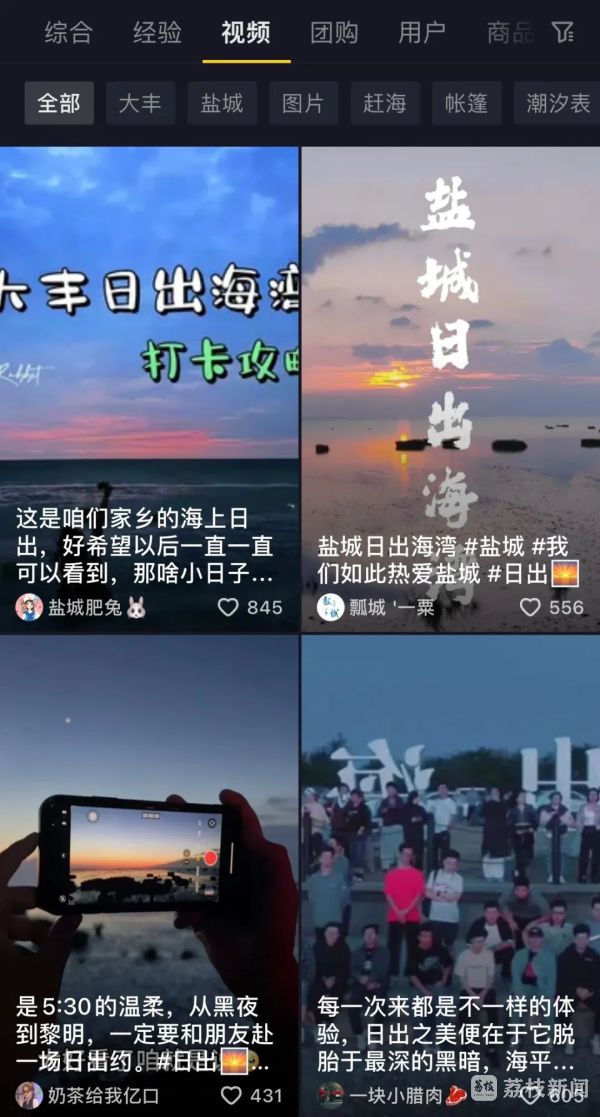The width and height of the screenshot is (600, 1117).
Task: Select the 潮汐表 filter chip
Action: [558, 103]
